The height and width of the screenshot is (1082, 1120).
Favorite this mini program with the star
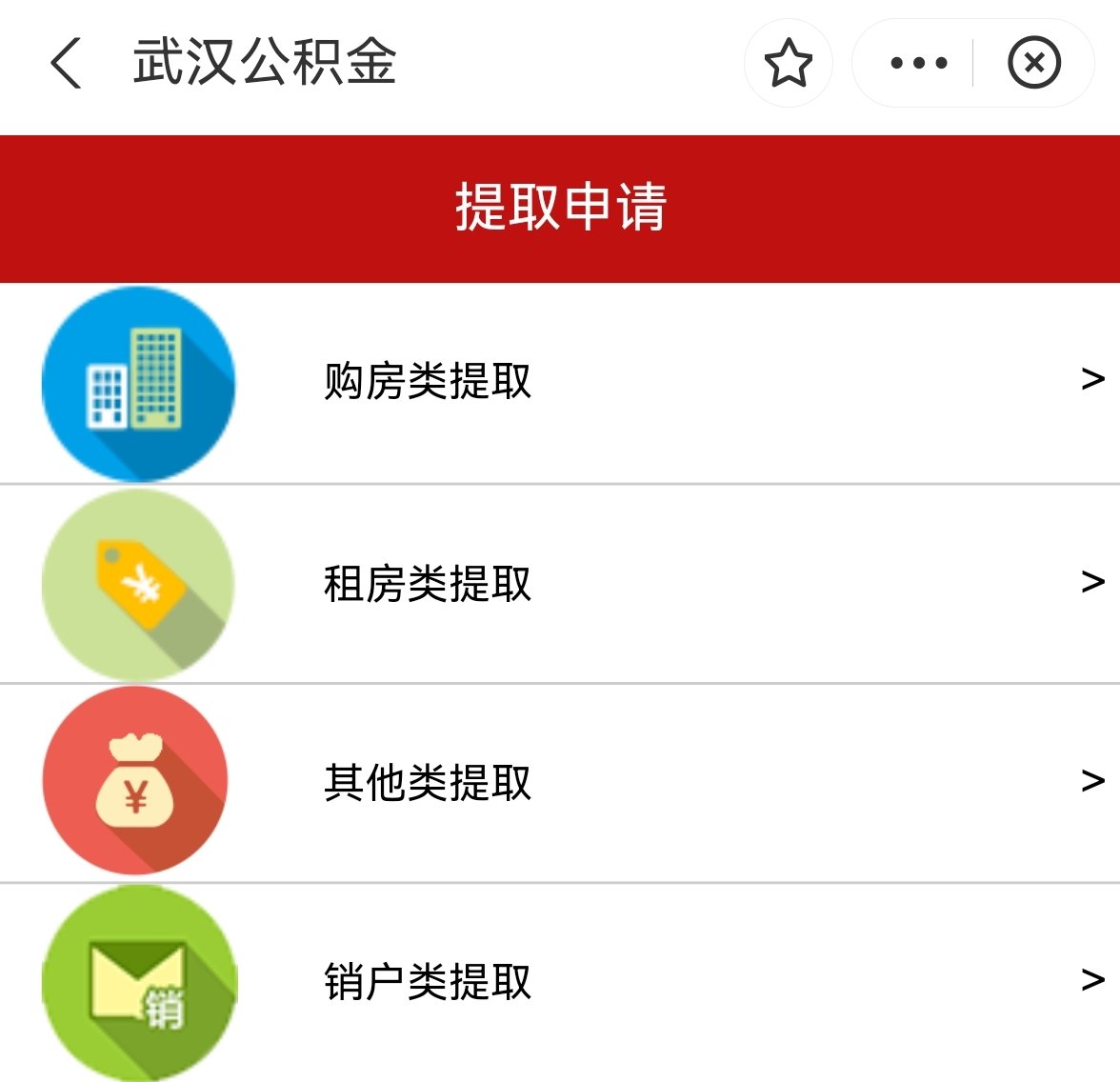pos(789,64)
